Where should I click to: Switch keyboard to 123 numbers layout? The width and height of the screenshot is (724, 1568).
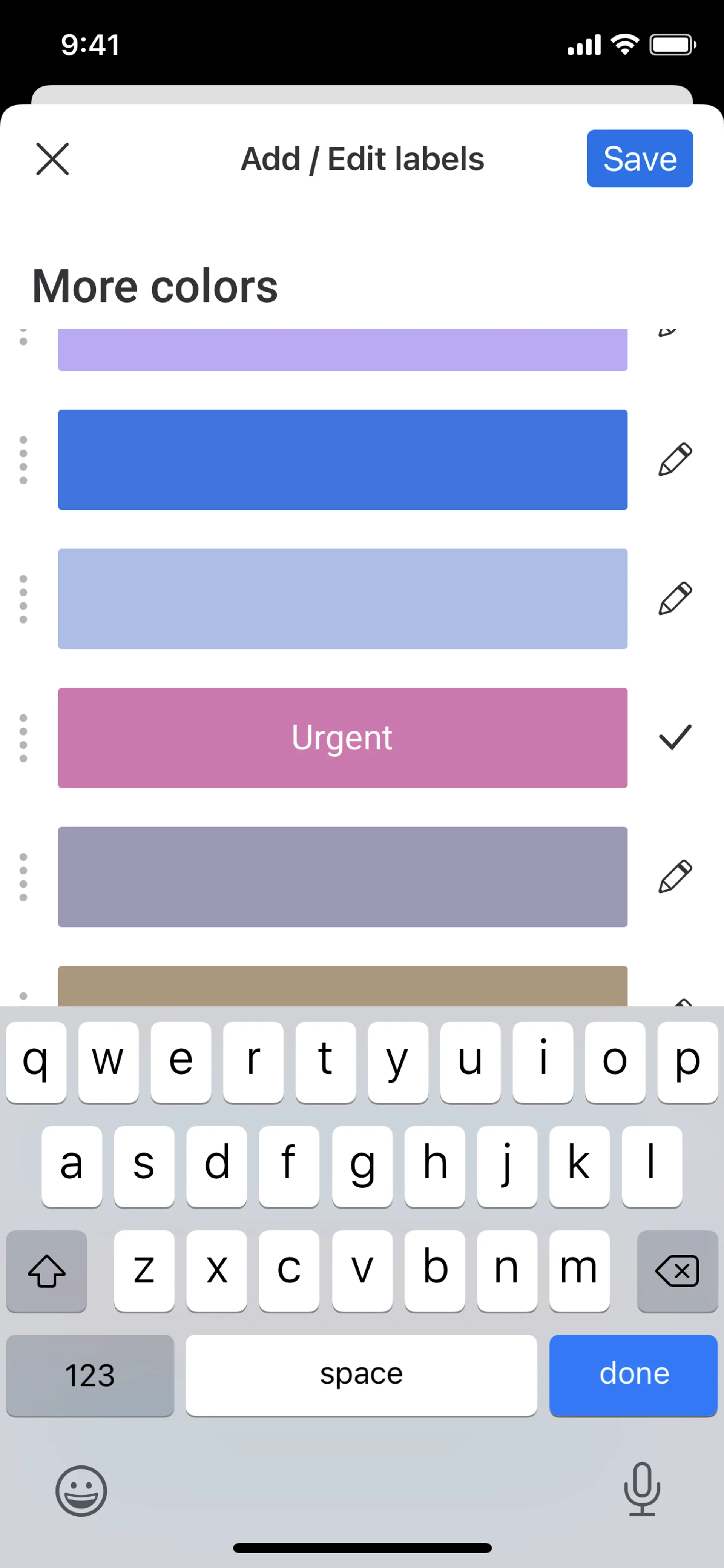coord(90,1374)
